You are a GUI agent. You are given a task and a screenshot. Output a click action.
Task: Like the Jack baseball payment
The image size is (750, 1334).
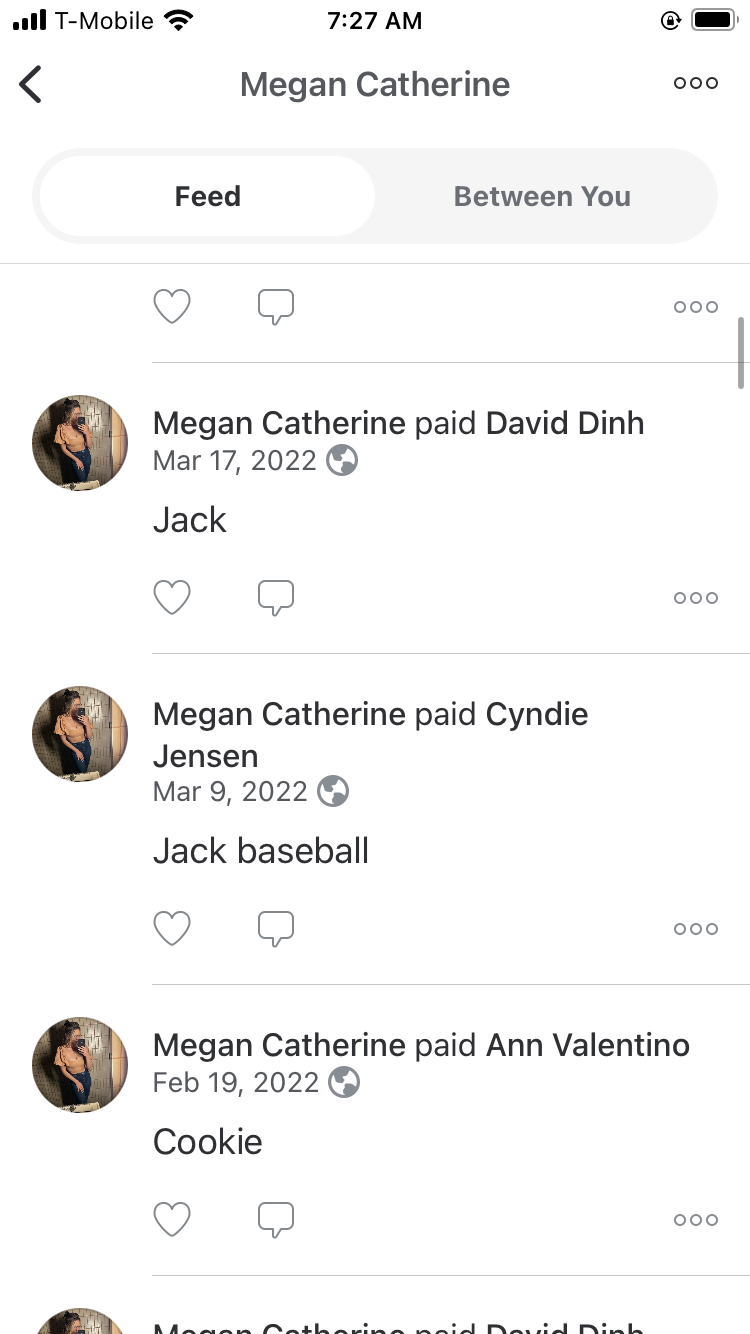172,929
